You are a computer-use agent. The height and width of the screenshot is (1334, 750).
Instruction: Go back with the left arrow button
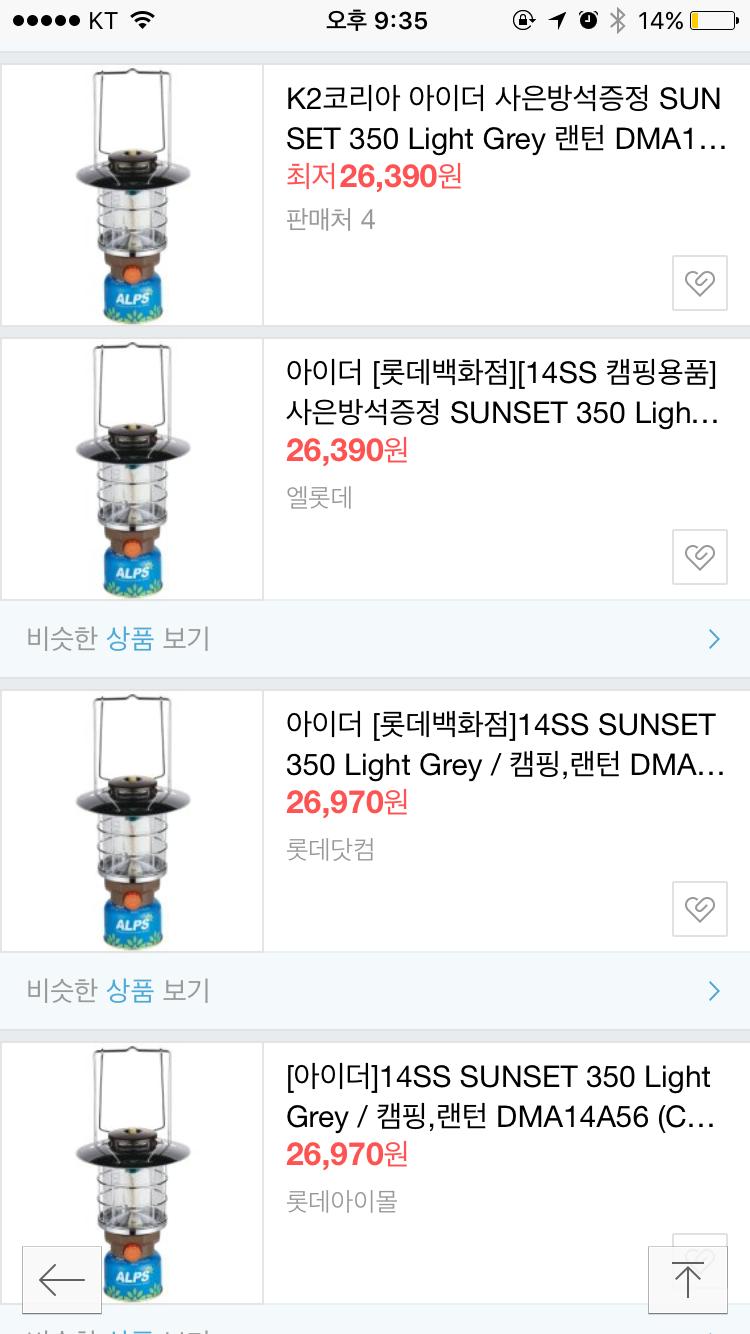point(62,1279)
